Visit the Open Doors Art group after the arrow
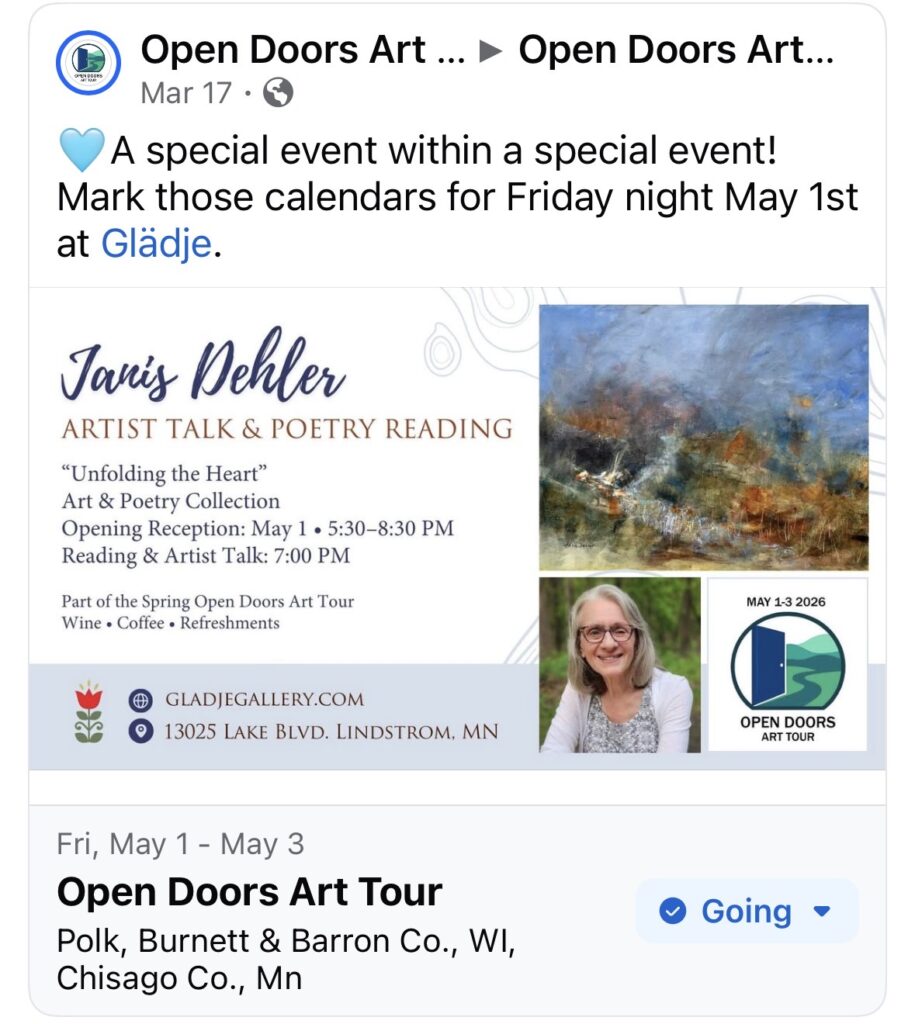 click(x=675, y=51)
